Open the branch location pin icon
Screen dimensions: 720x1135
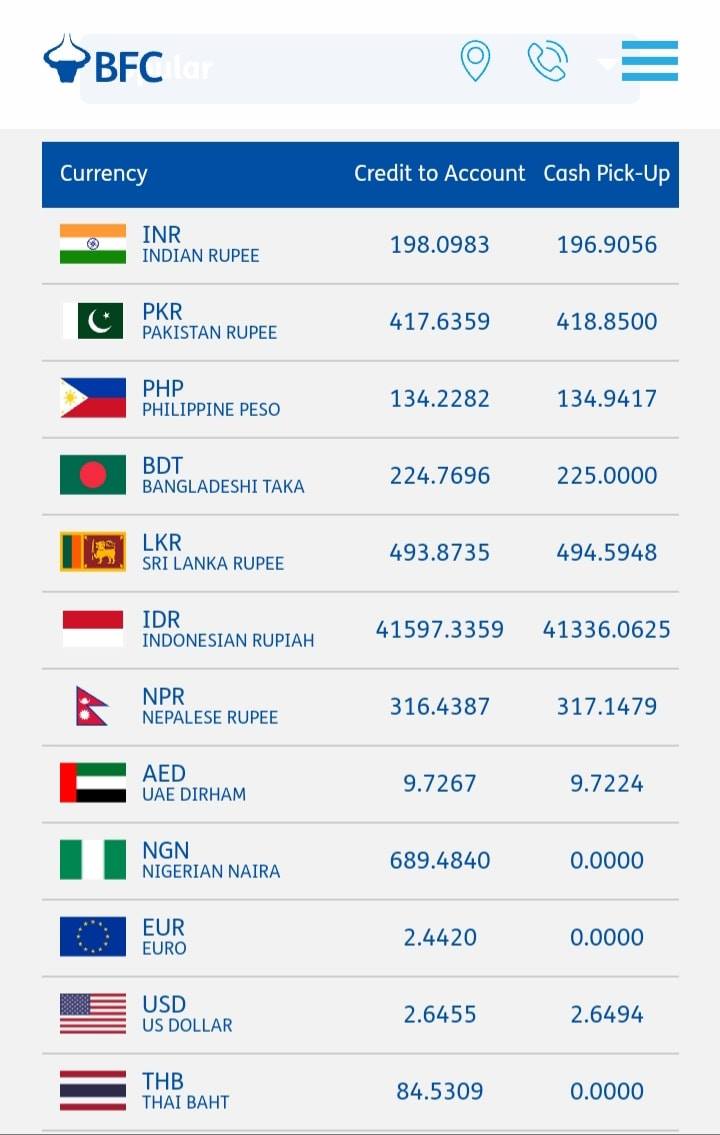point(475,62)
